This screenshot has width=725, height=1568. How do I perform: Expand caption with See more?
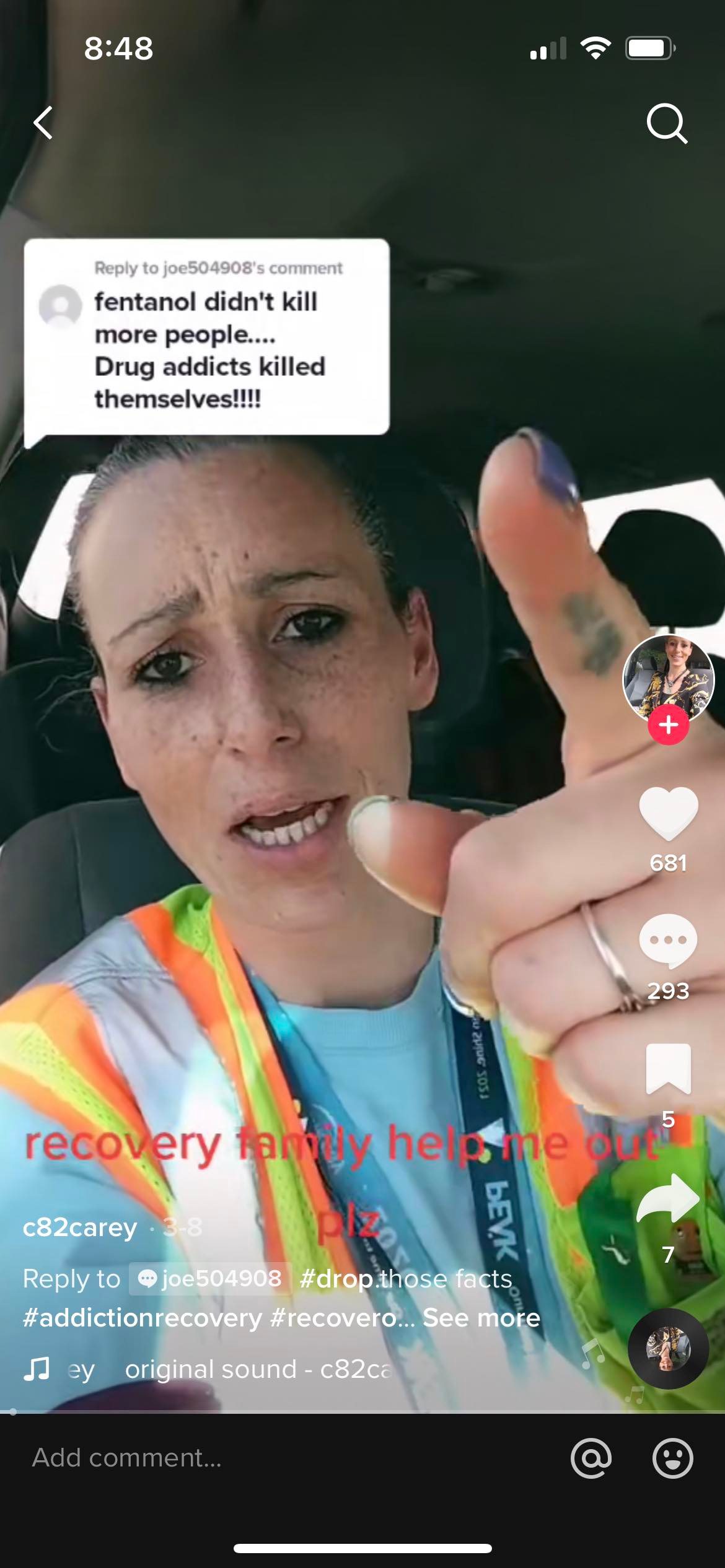tap(481, 1317)
